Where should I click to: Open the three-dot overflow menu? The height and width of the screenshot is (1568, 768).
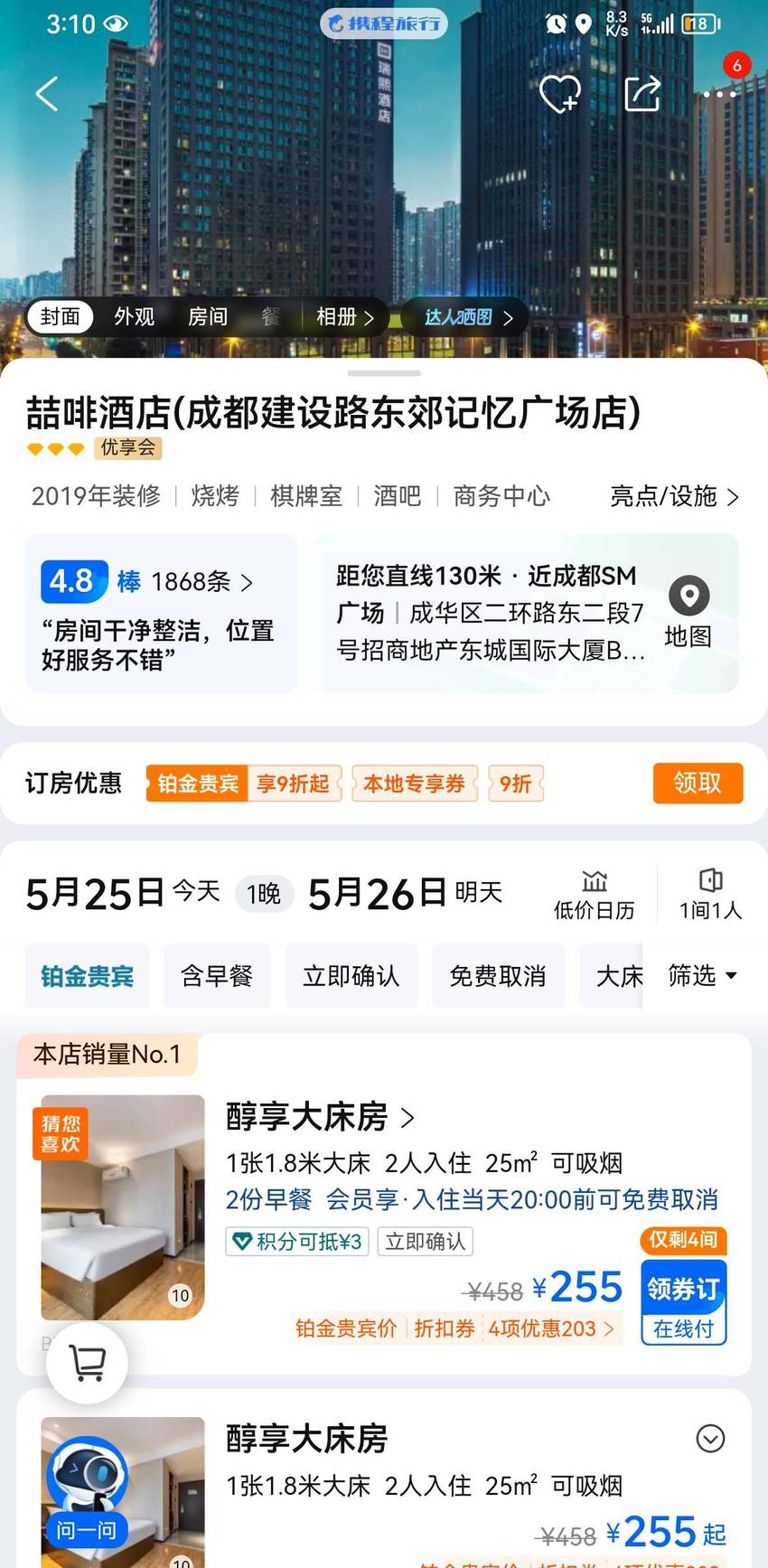719,94
